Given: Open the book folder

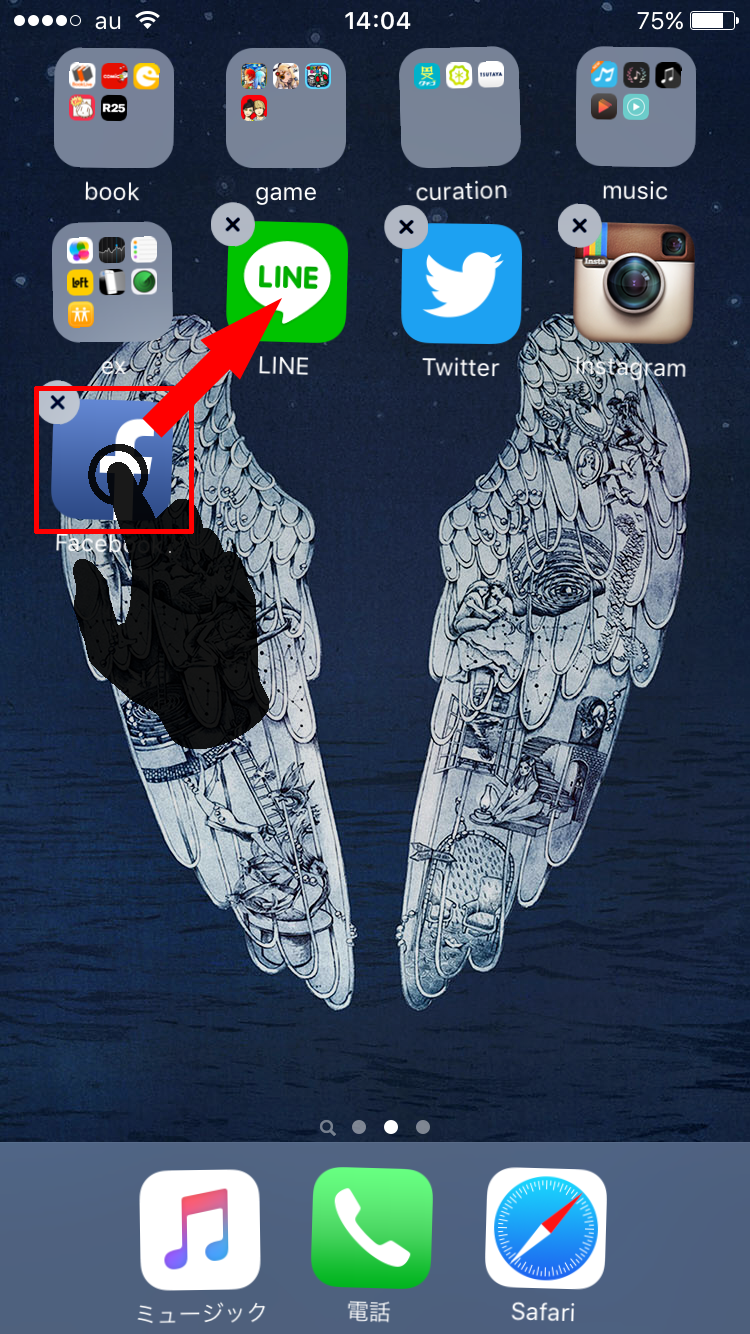Looking at the screenshot, I should [113, 108].
